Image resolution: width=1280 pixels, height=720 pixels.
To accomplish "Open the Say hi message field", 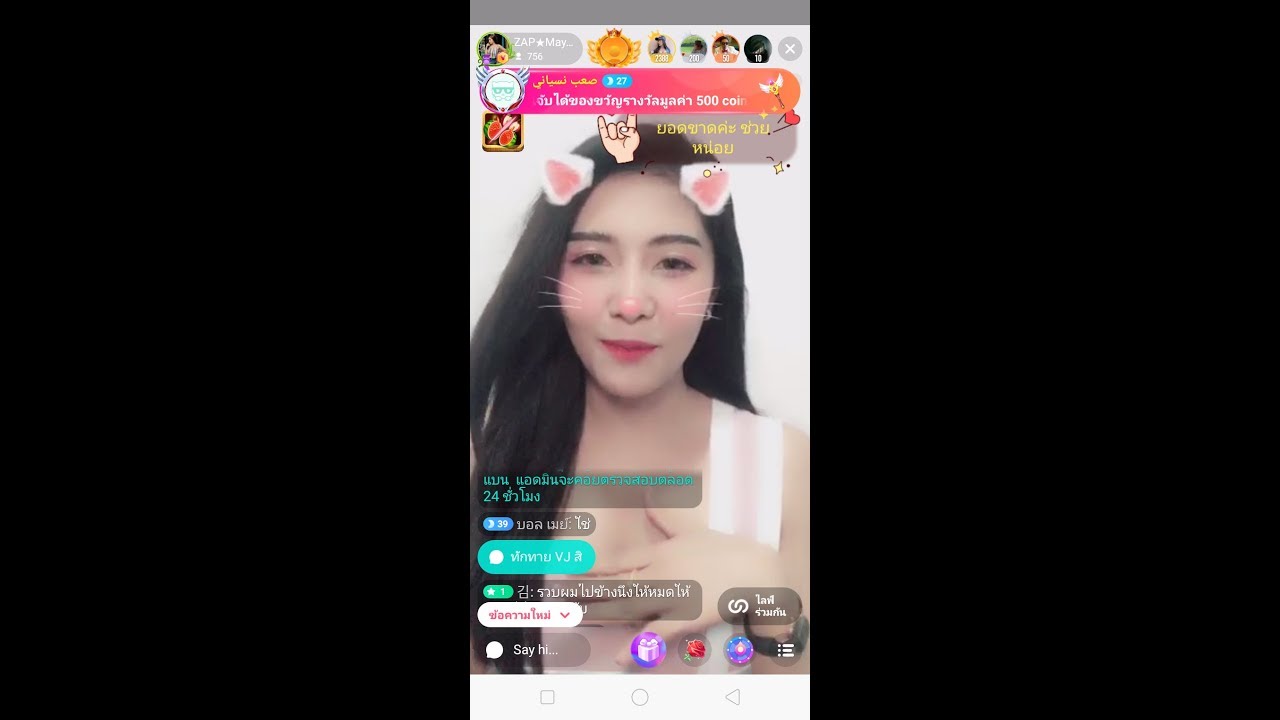I will [535, 650].
